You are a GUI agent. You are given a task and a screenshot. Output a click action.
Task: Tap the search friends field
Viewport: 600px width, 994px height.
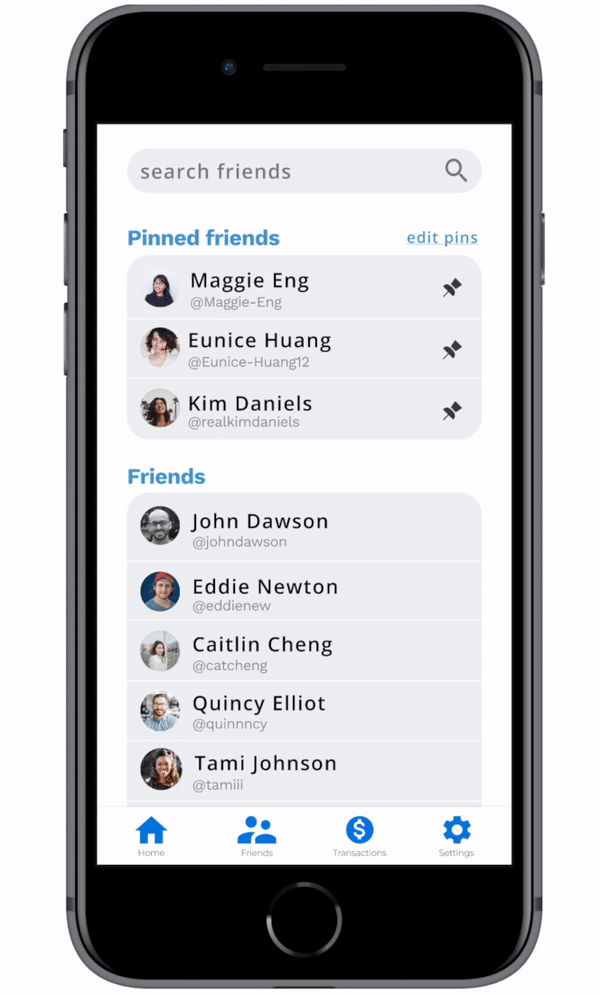304,171
